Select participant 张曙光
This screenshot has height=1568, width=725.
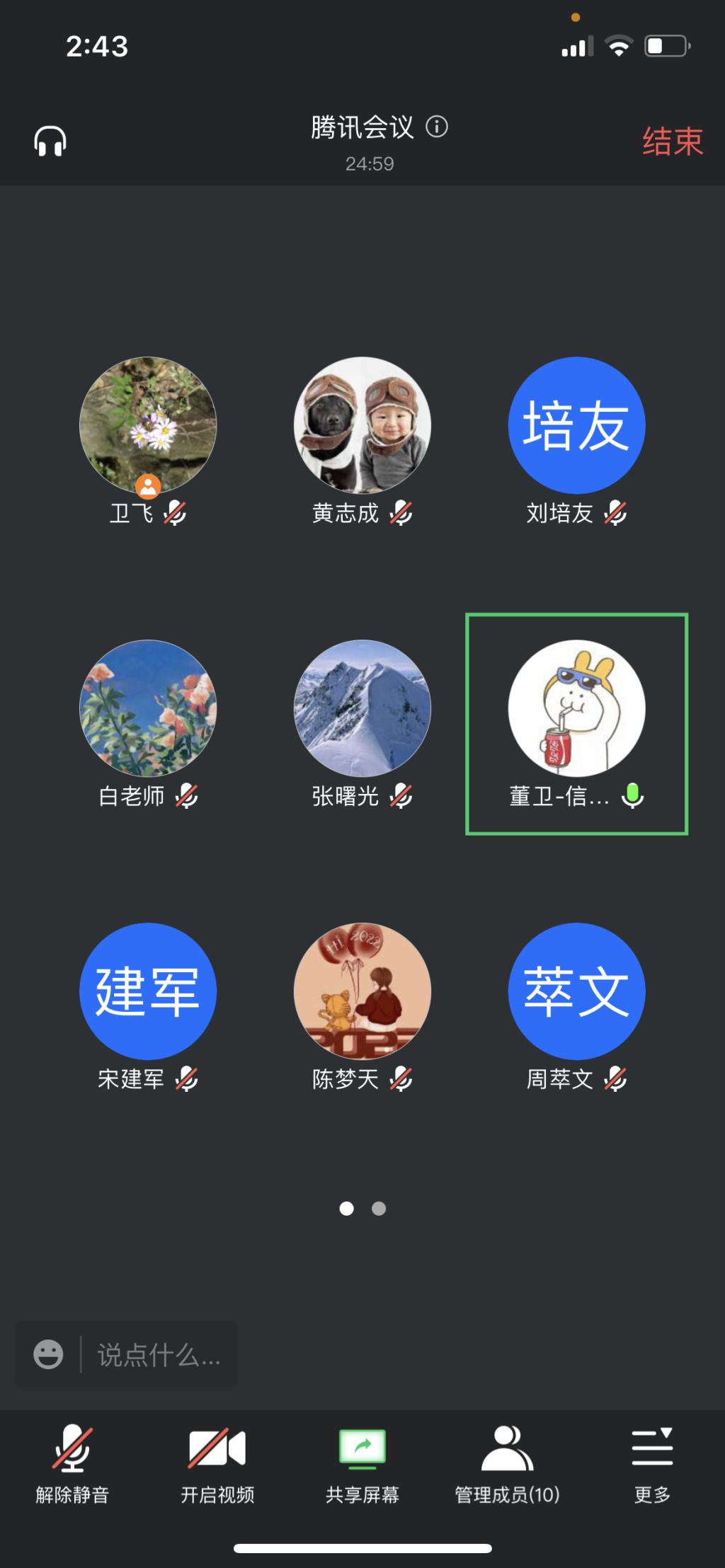(x=362, y=709)
